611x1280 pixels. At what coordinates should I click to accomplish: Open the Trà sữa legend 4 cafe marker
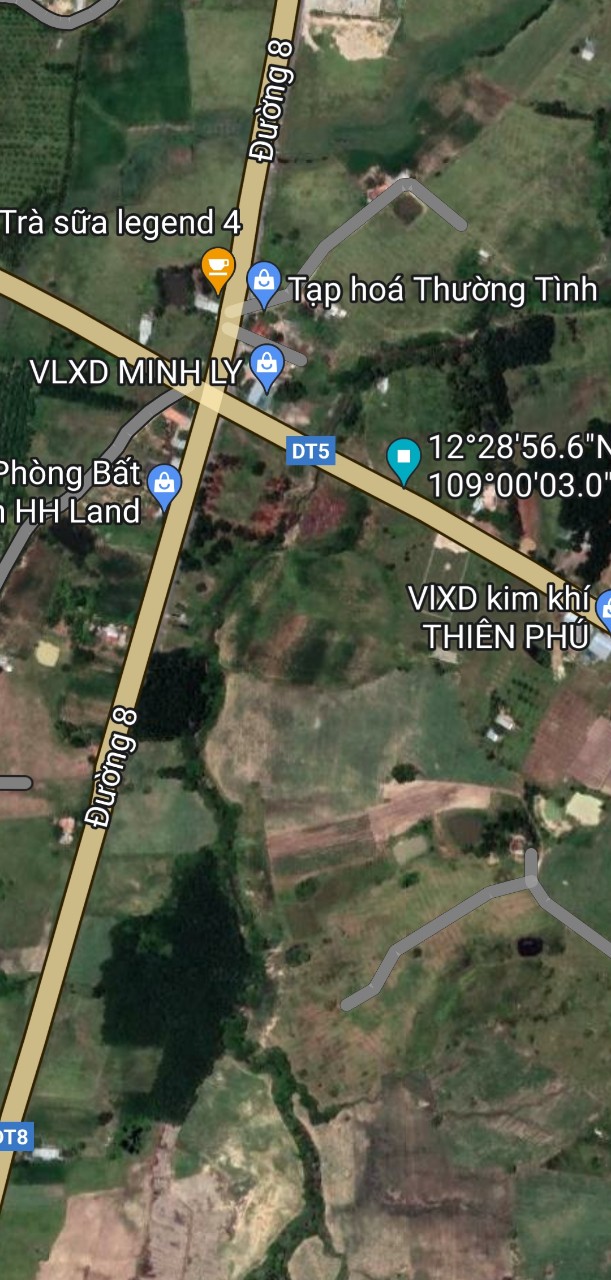217,268
